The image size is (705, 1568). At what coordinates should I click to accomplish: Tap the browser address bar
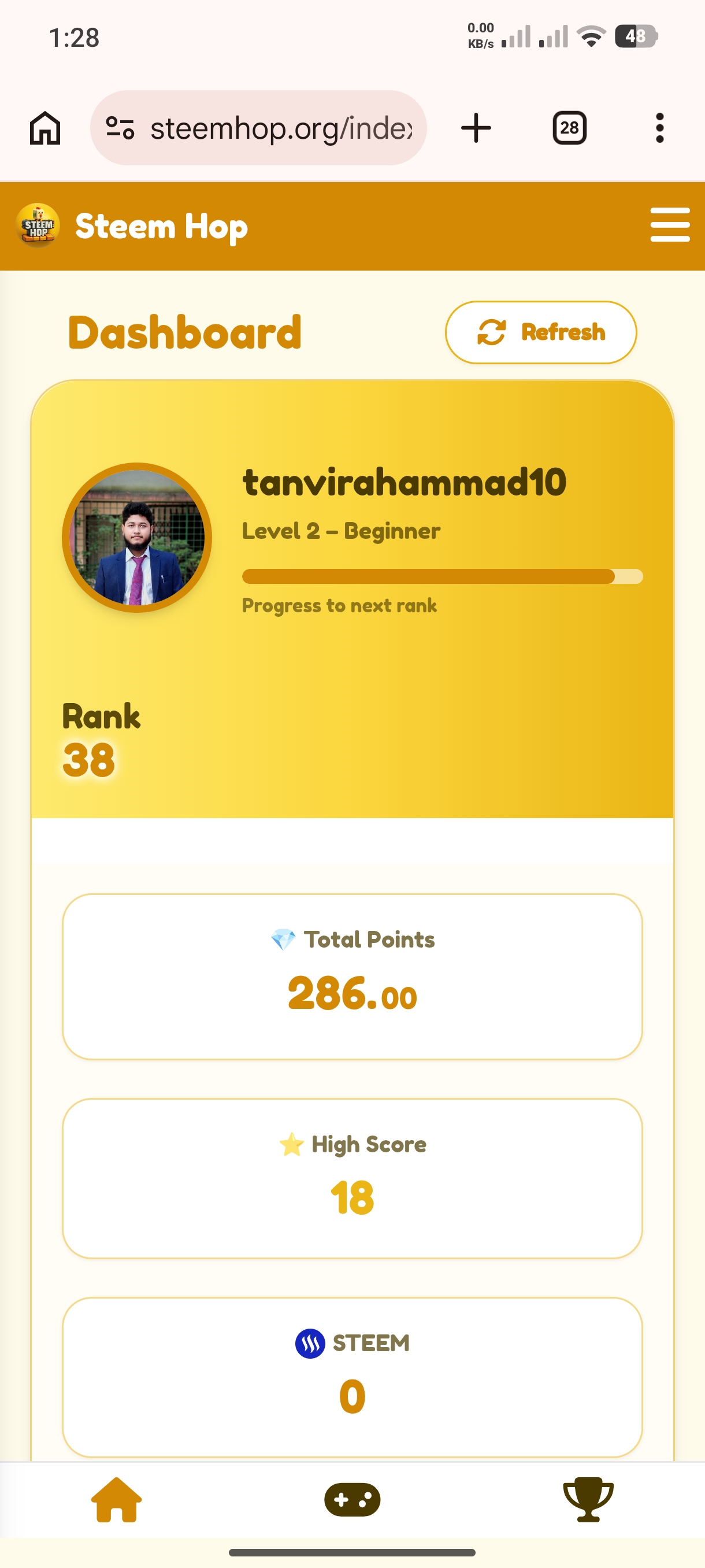(x=280, y=128)
